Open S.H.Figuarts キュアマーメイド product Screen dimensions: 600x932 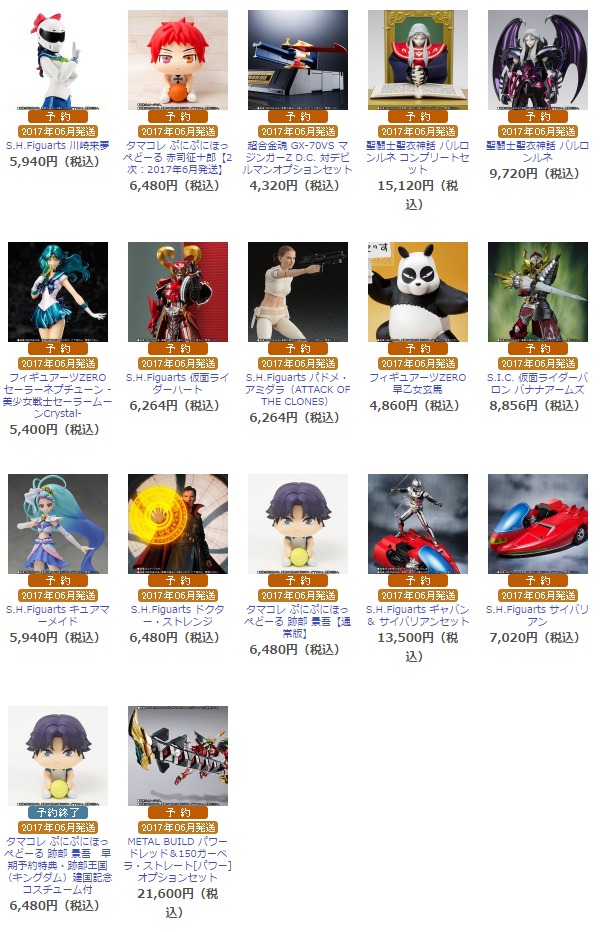click(x=57, y=615)
